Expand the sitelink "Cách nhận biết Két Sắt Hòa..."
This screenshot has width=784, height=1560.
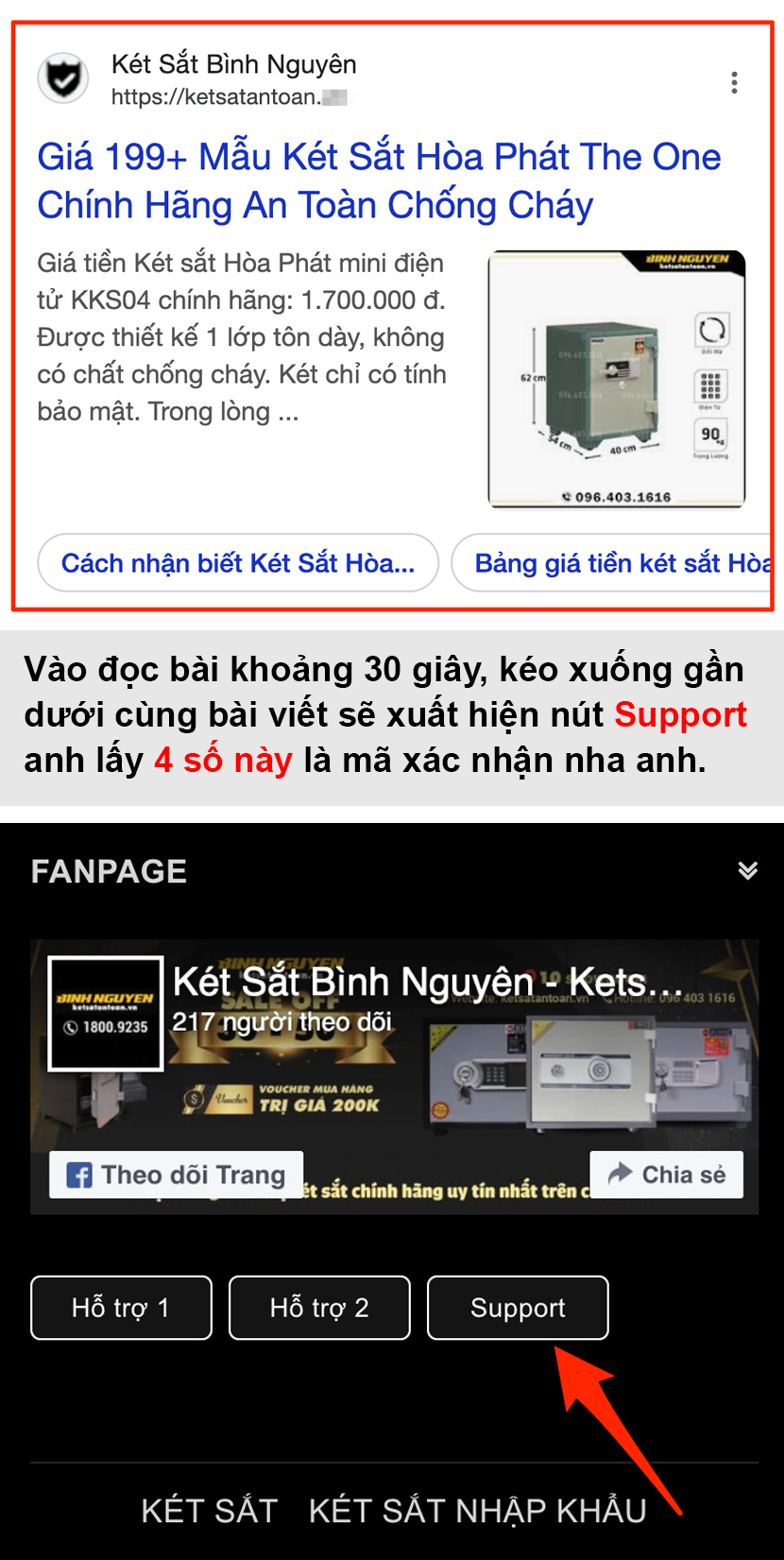point(238,562)
